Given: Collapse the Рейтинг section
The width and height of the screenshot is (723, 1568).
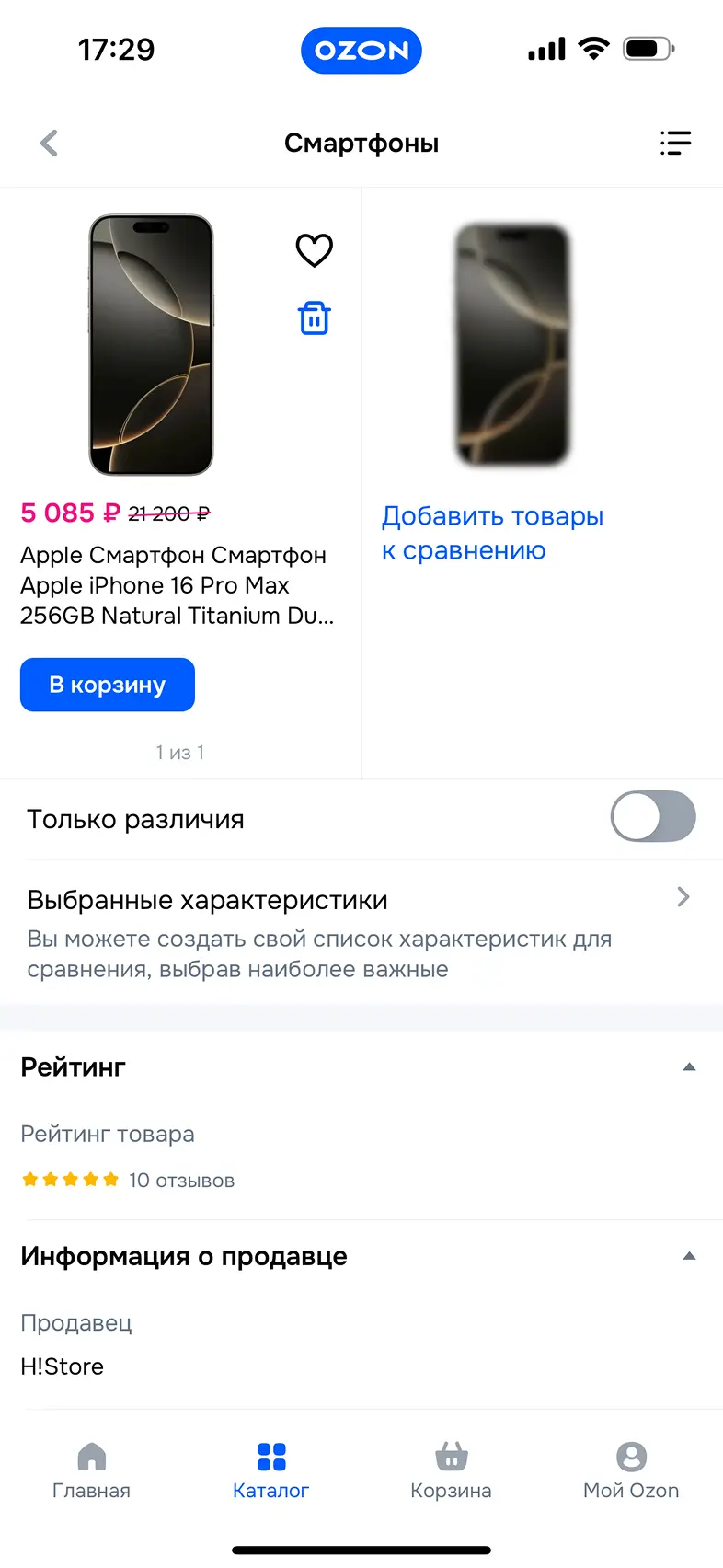Looking at the screenshot, I should point(689,1067).
